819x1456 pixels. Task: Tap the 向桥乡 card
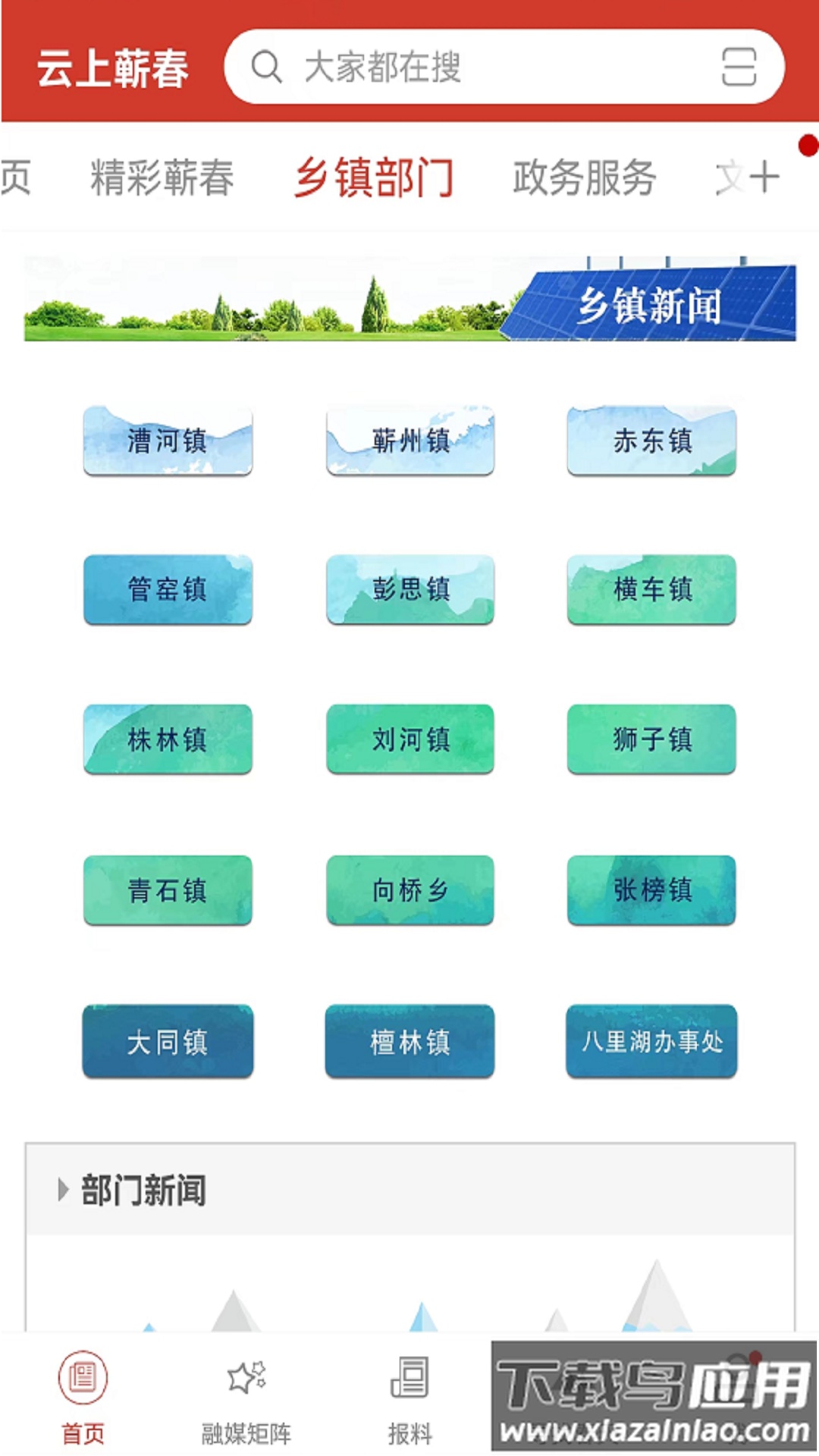tap(409, 892)
